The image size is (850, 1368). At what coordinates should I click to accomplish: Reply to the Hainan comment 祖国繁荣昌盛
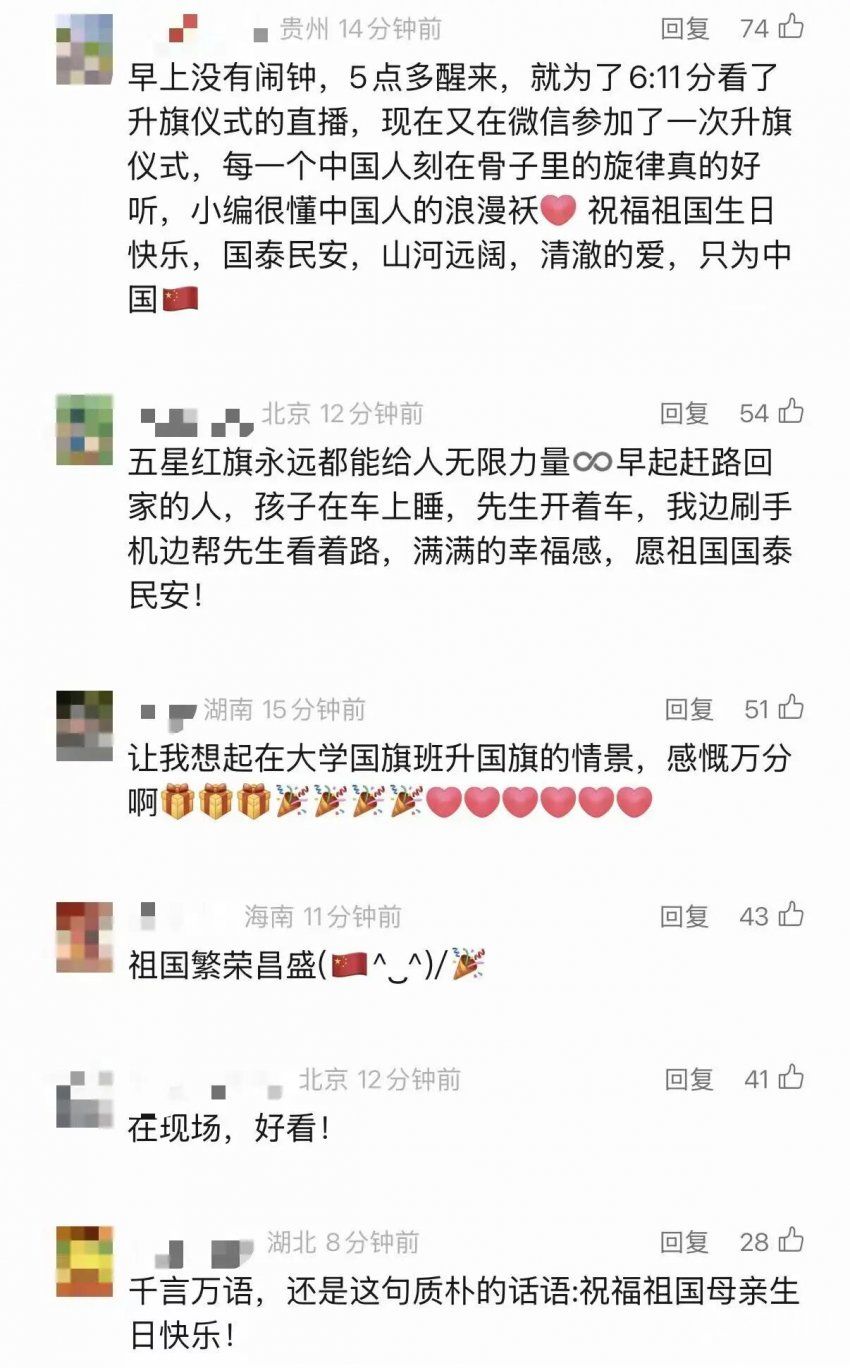click(x=685, y=916)
